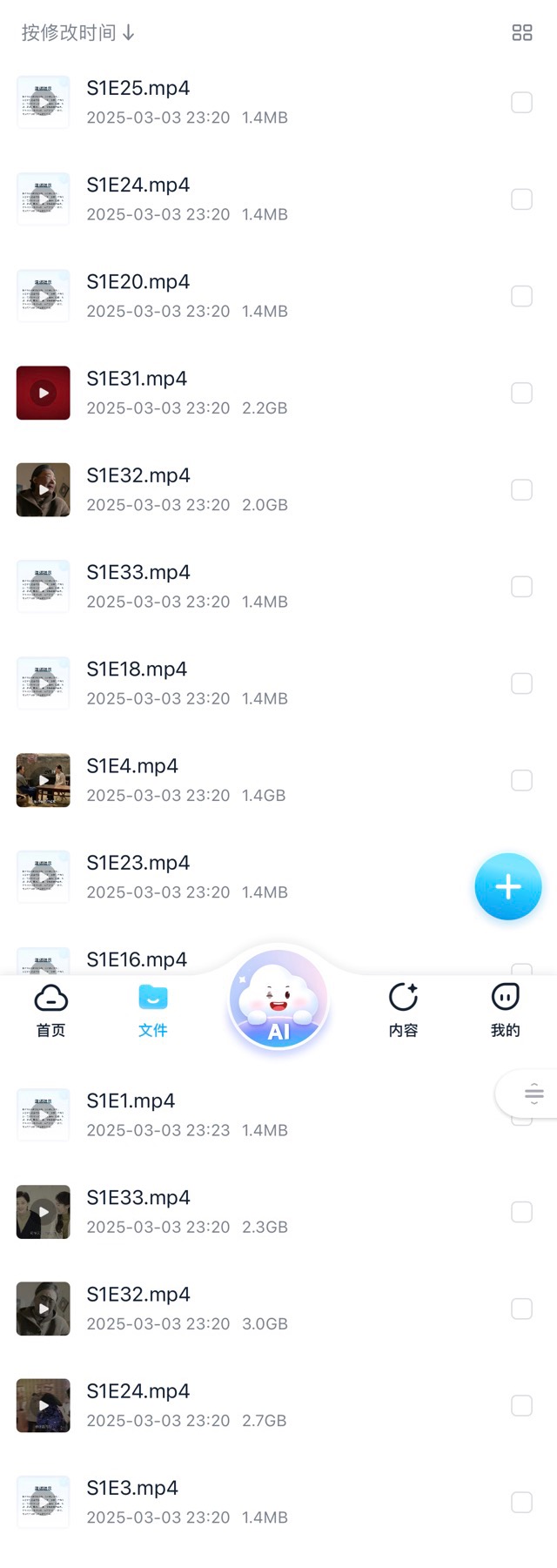Open the file S1E1.mp4
This screenshot has width=557, height=1568.
click(x=131, y=1102)
